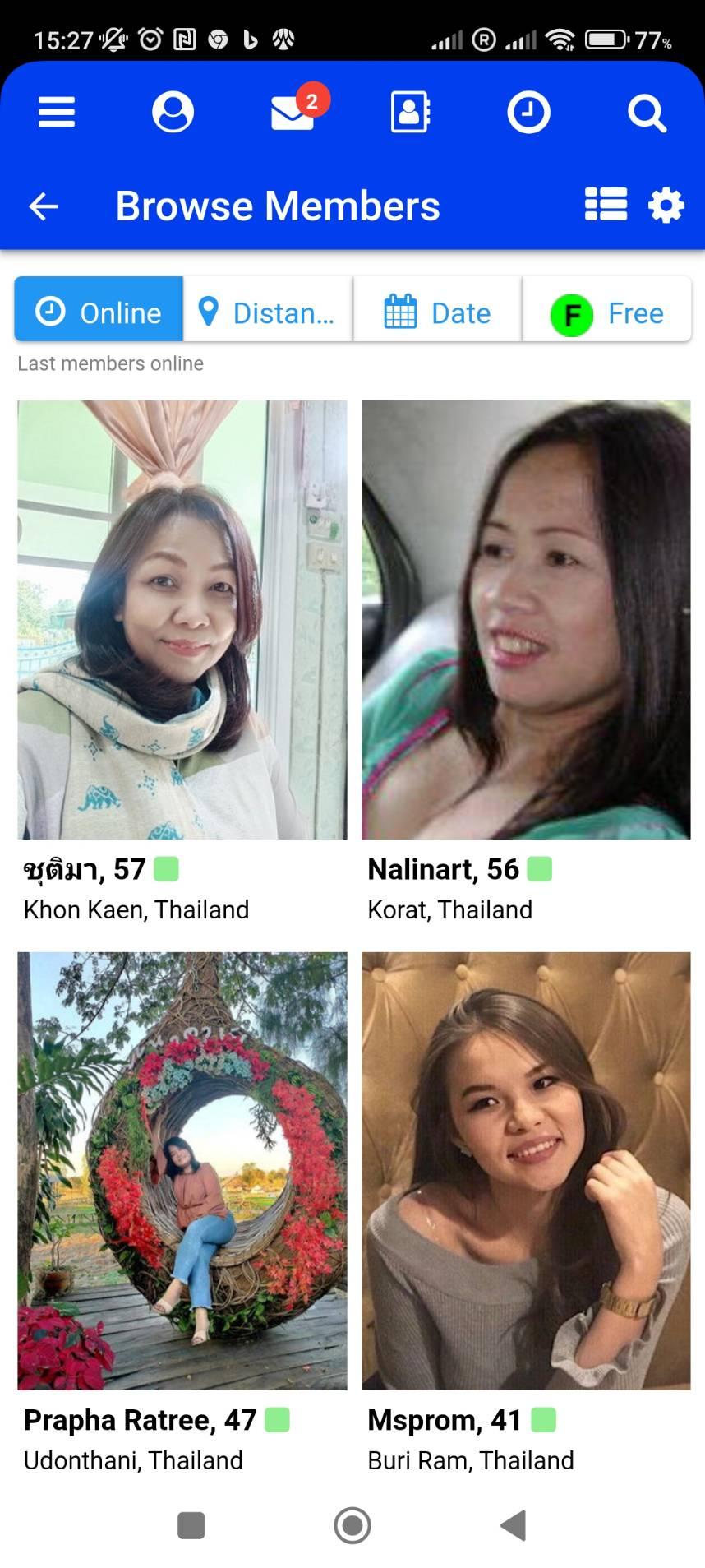Open the clock history icon
Image resolution: width=705 pixels, height=1568 pixels.
(x=528, y=112)
